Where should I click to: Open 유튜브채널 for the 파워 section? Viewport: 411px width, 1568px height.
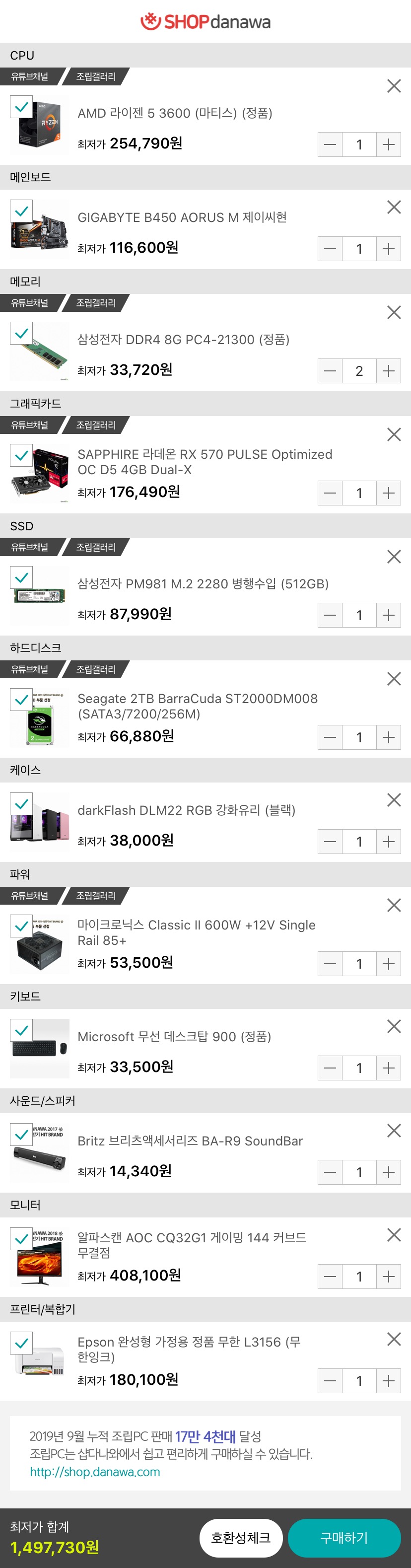(30, 895)
